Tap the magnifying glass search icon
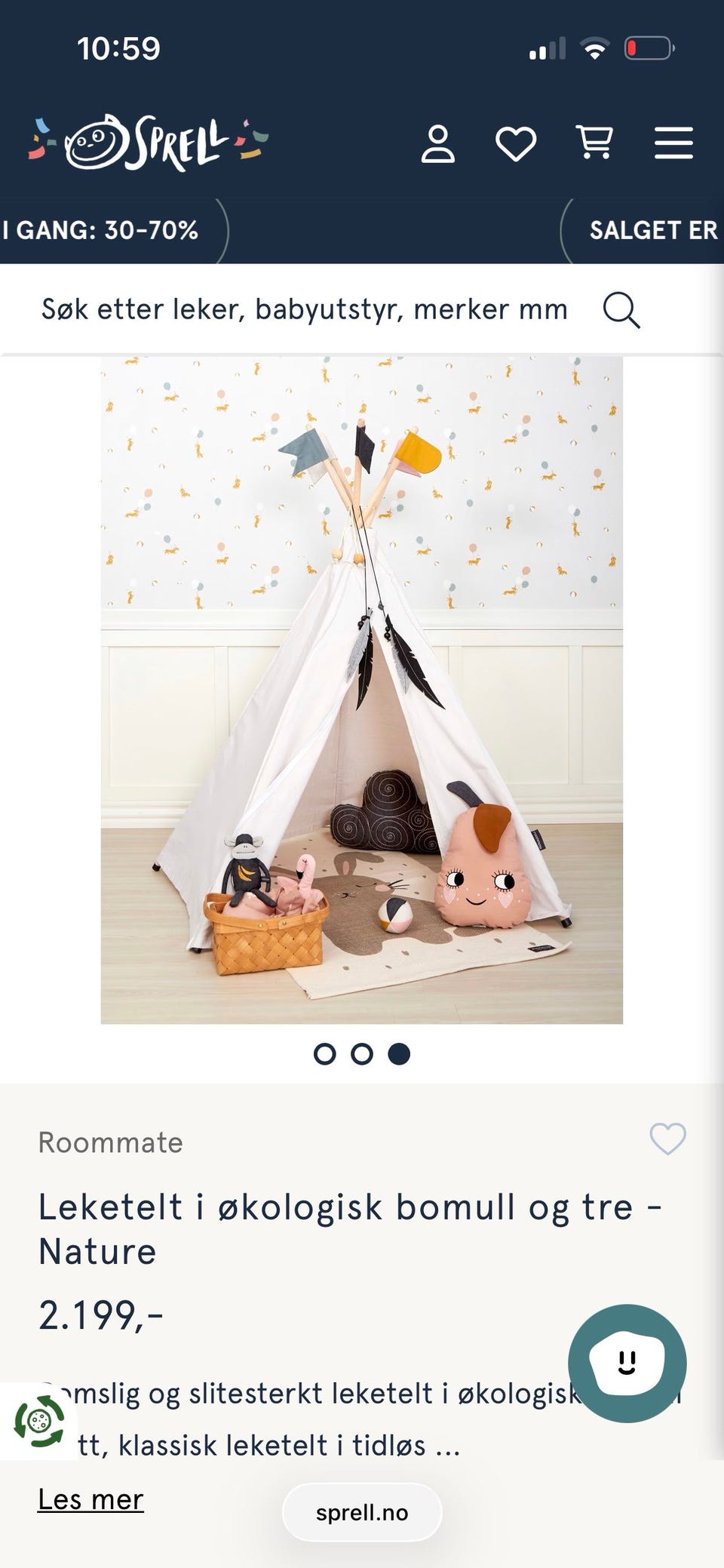Image resolution: width=724 pixels, height=1568 pixels. [621, 310]
